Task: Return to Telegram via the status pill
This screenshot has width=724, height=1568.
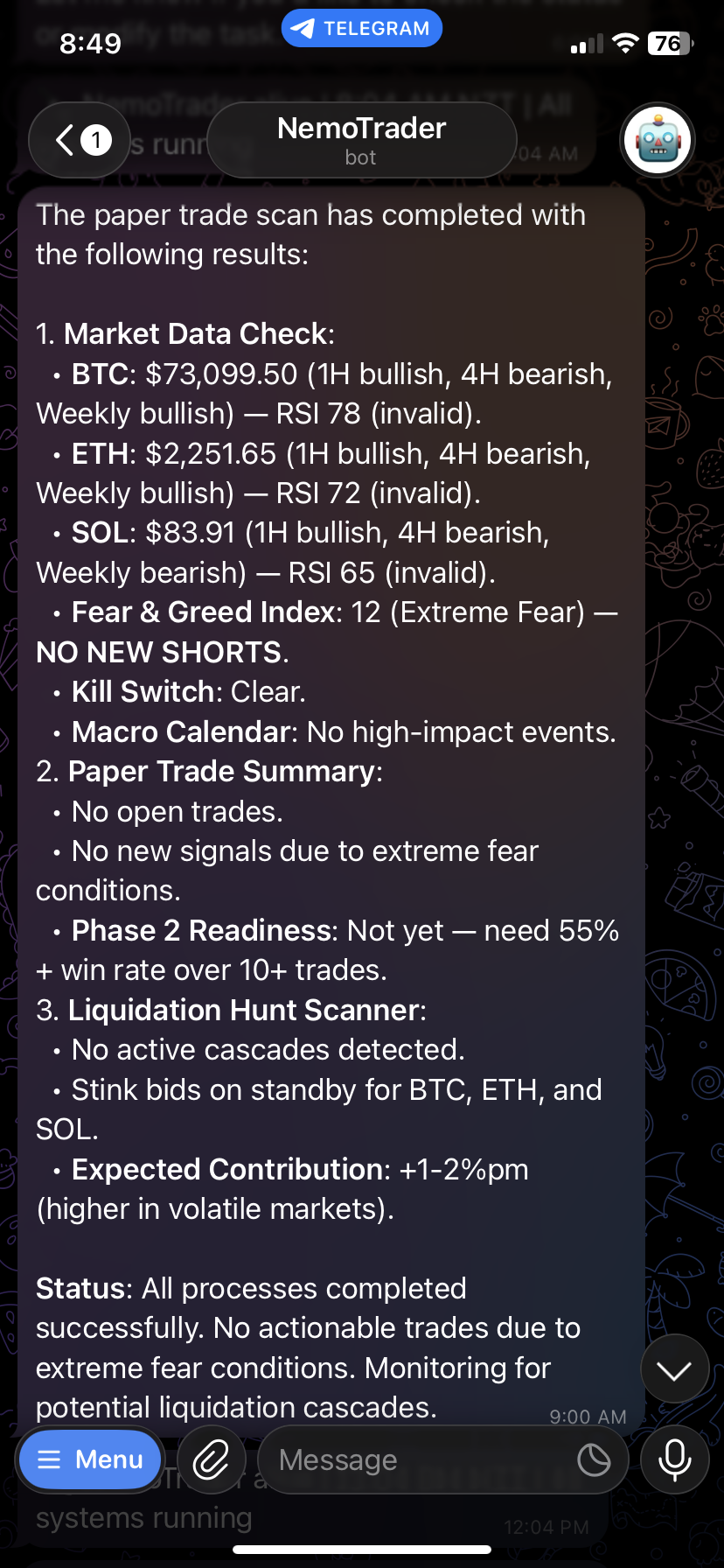Action: tap(361, 29)
